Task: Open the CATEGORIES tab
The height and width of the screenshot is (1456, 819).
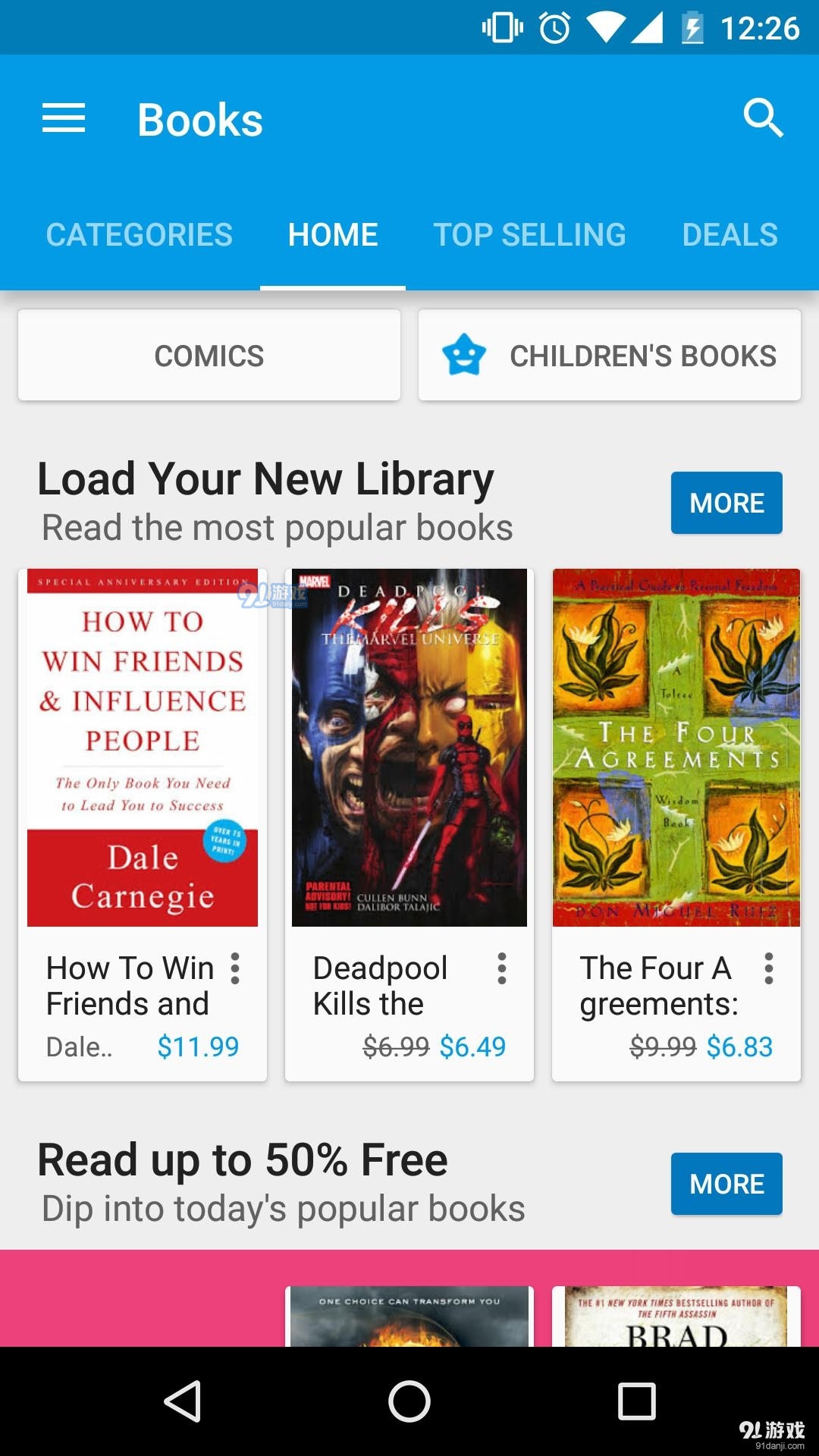Action: pos(139,234)
